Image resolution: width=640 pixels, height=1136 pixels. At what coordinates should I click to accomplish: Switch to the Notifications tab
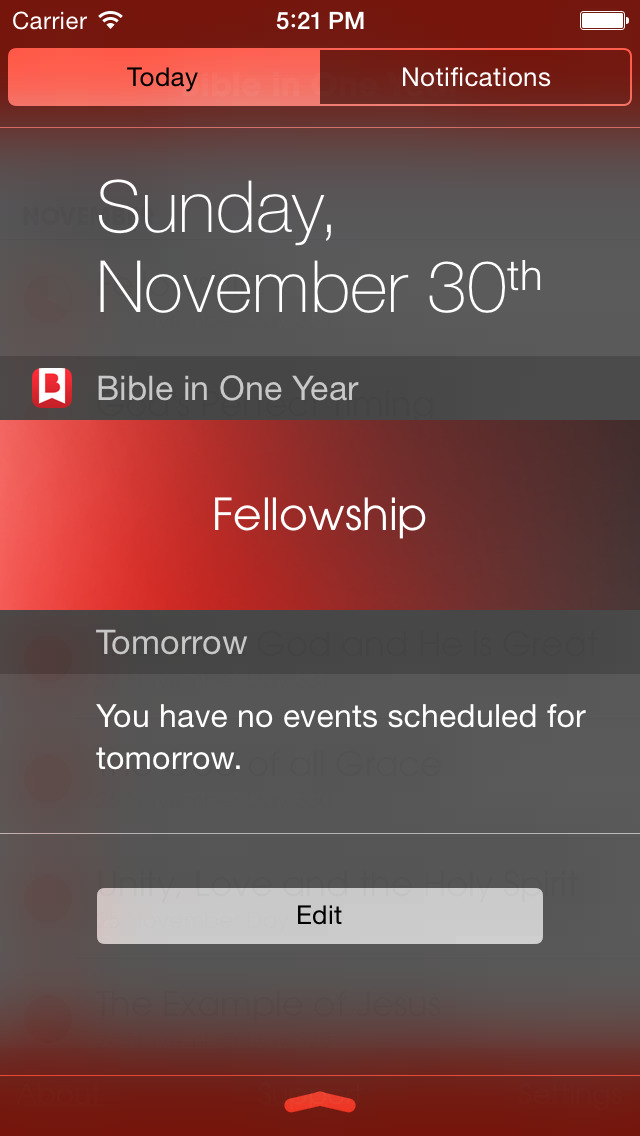tap(475, 77)
